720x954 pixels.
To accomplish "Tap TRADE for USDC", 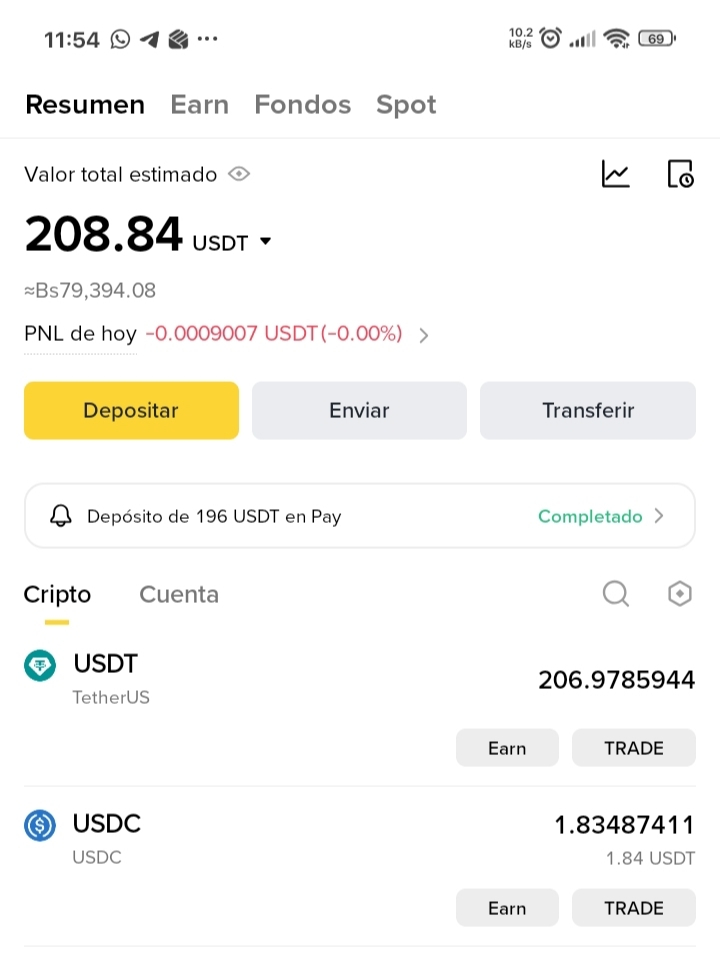I will click(634, 908).
